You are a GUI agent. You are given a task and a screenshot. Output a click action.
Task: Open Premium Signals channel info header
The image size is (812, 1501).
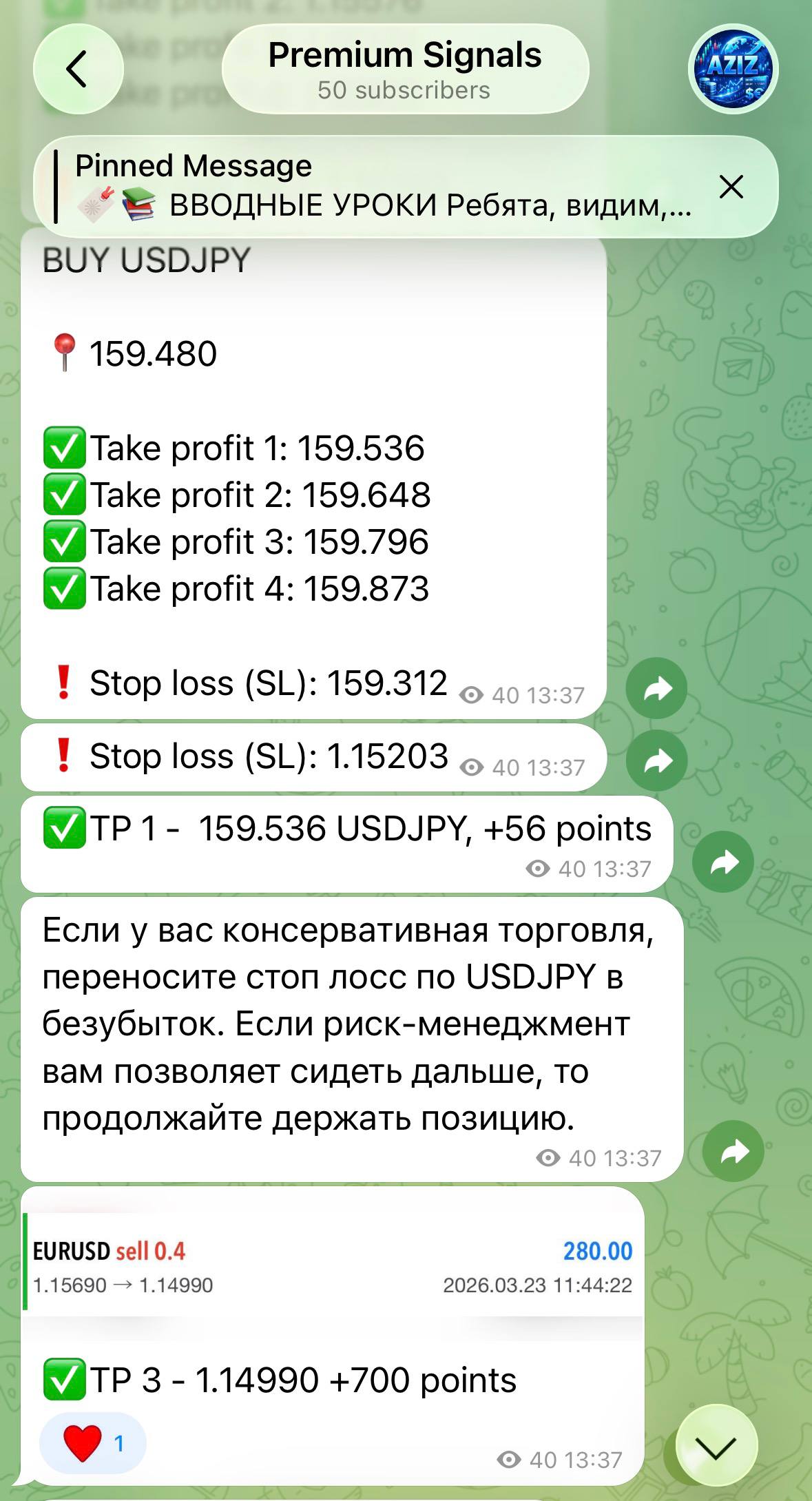point(405,69)
